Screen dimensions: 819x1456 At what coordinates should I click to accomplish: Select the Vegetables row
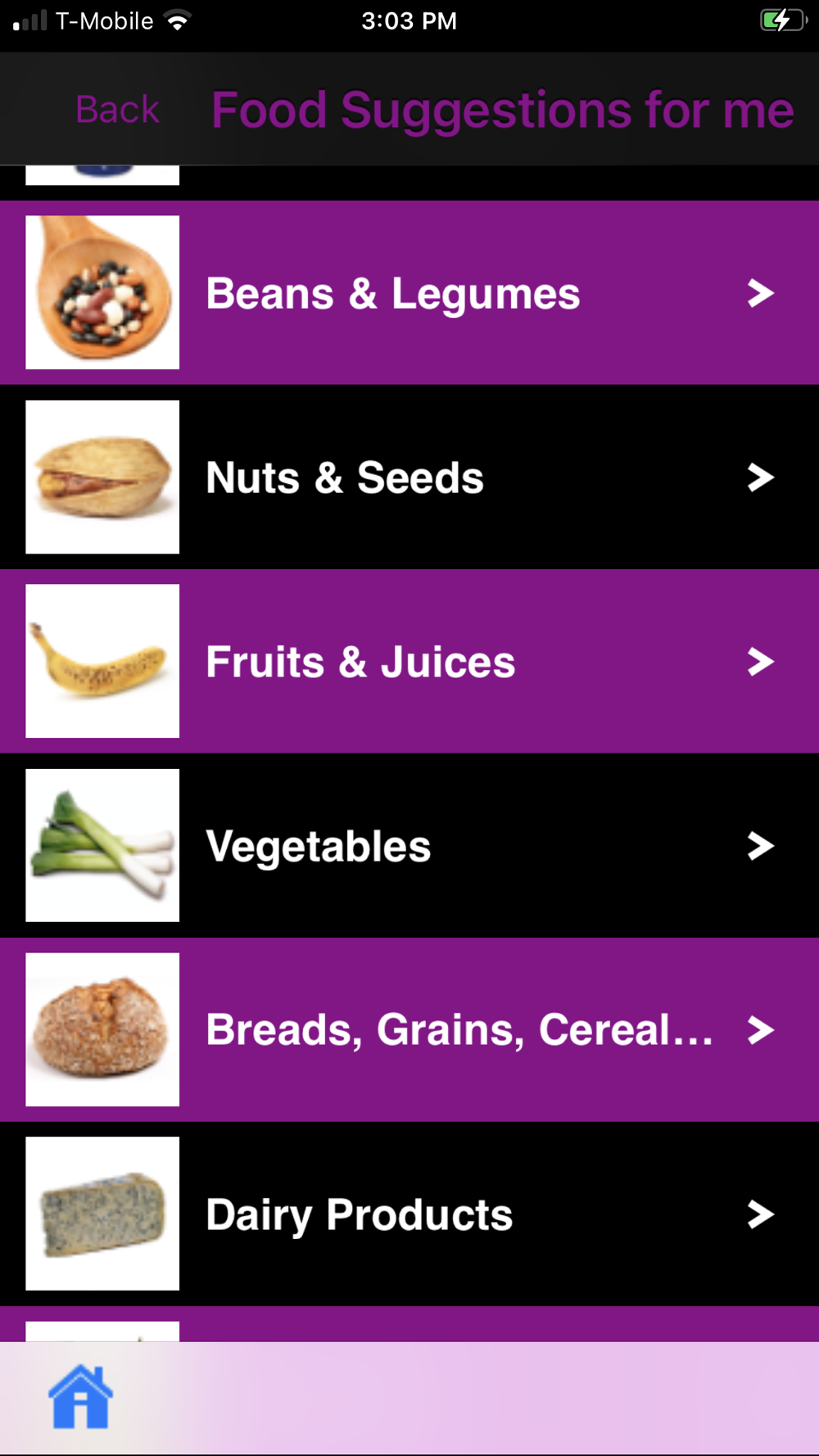pos(409,845)
